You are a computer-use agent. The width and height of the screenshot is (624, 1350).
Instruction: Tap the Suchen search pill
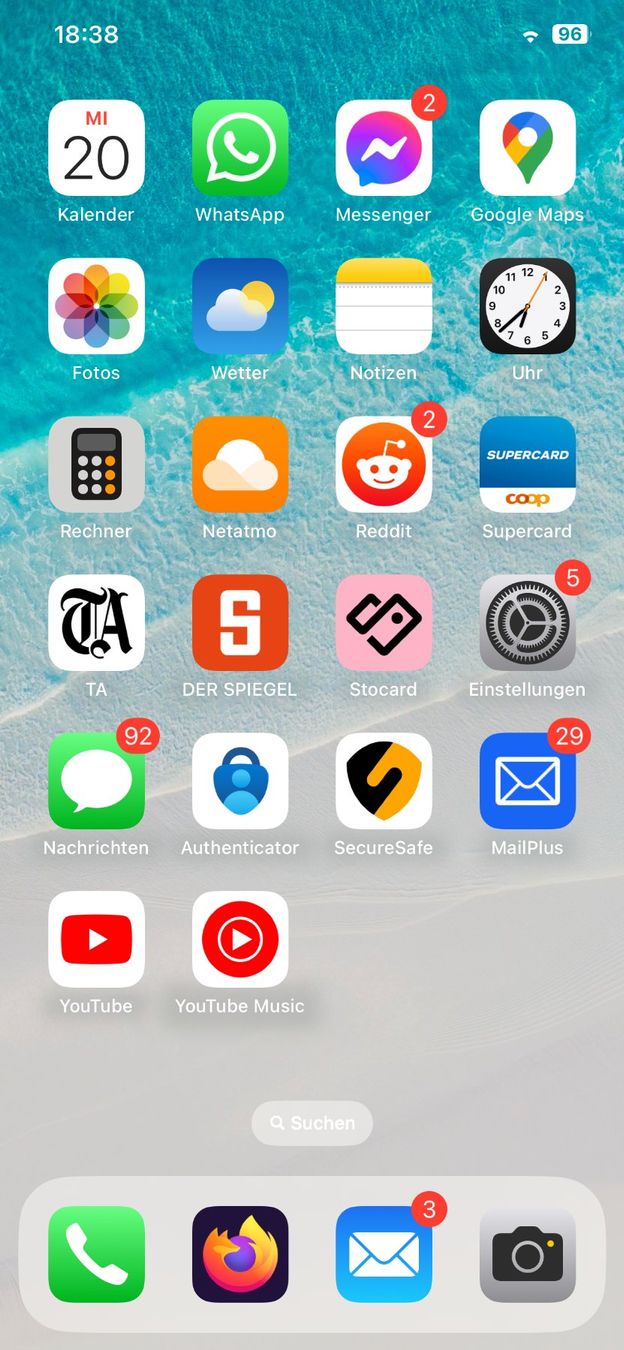pyautogui.click(x=312, y=1123)
